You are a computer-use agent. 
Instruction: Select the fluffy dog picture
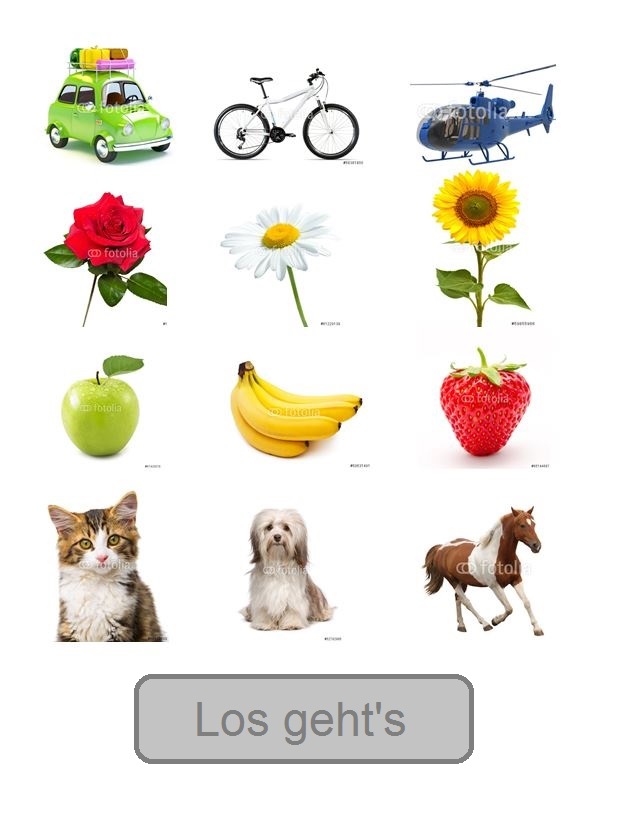[284, 569]
